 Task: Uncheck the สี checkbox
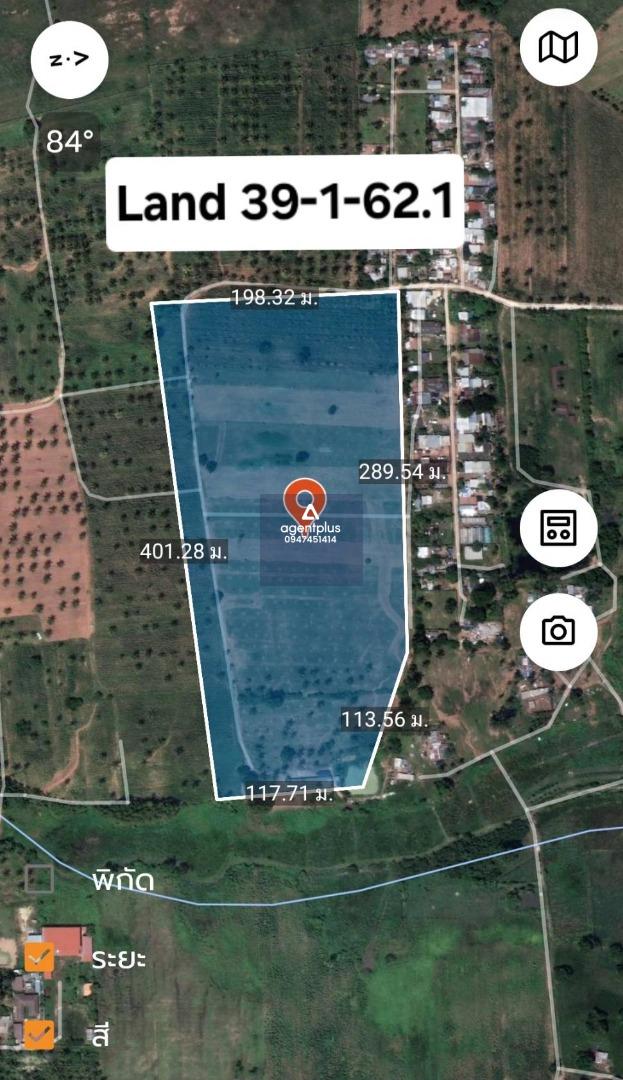tap(39, 1035)
